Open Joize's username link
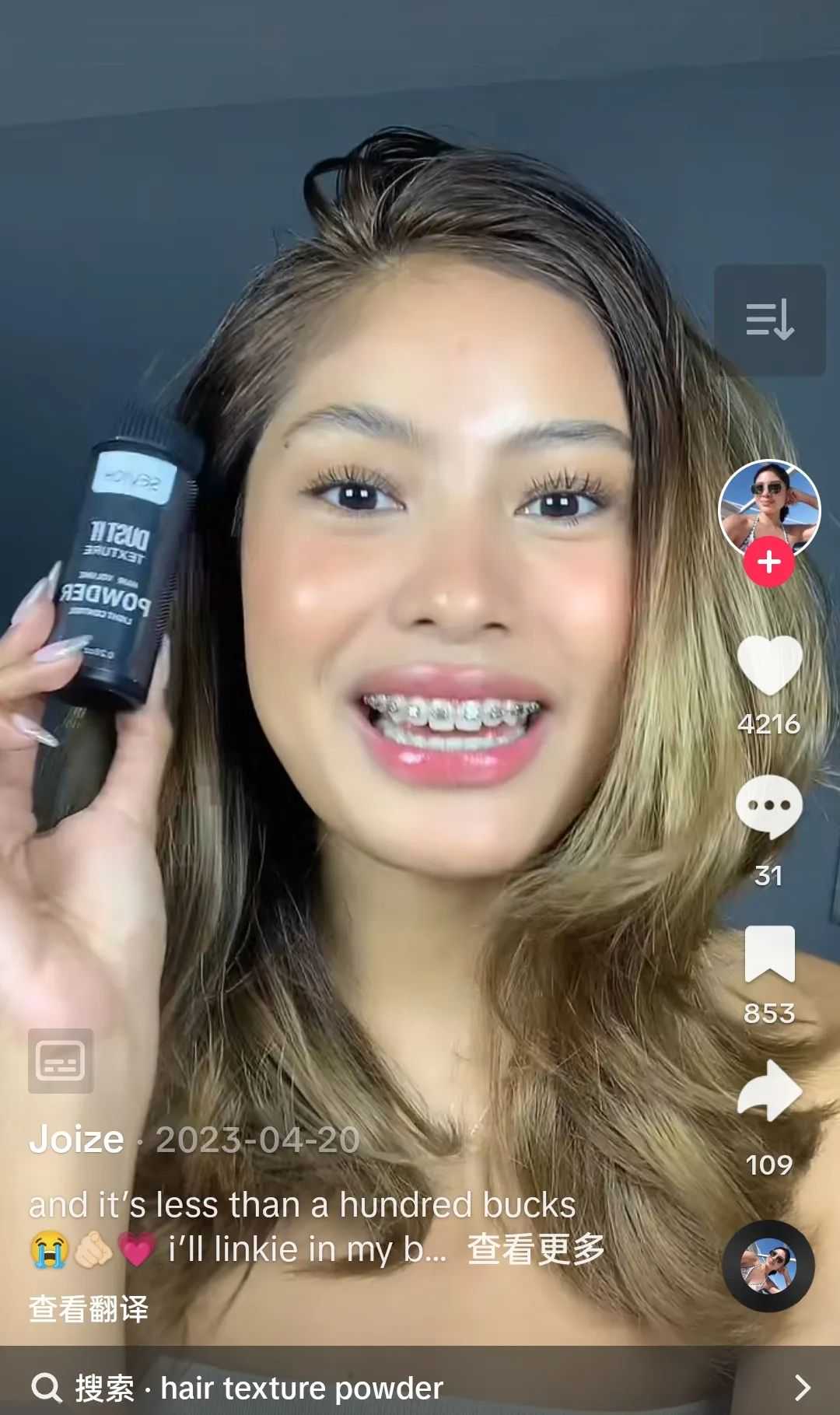The image size is (840, 1415). 76,1140
